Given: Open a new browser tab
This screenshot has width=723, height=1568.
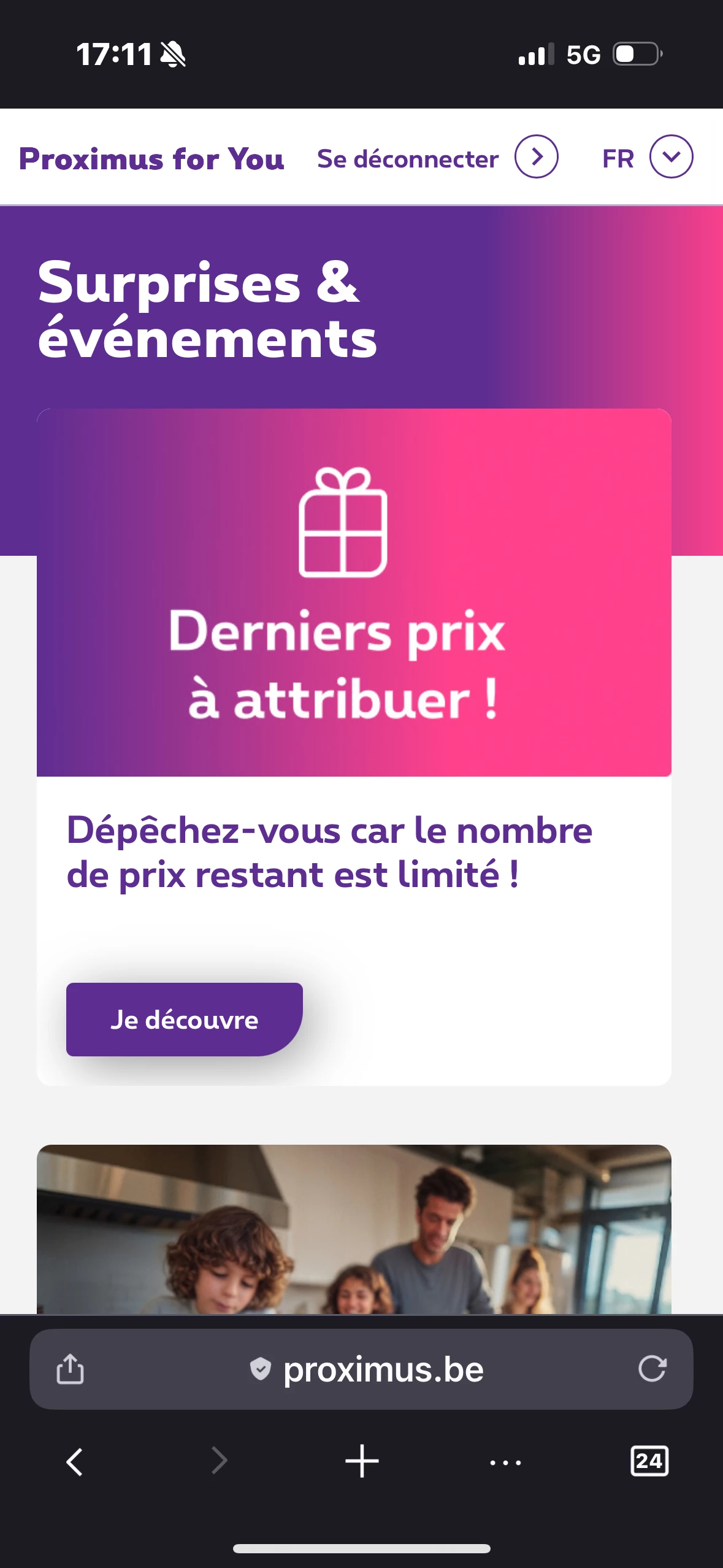Looking at the screenshot, I should pyautogui.click(x=362, y=1461).
